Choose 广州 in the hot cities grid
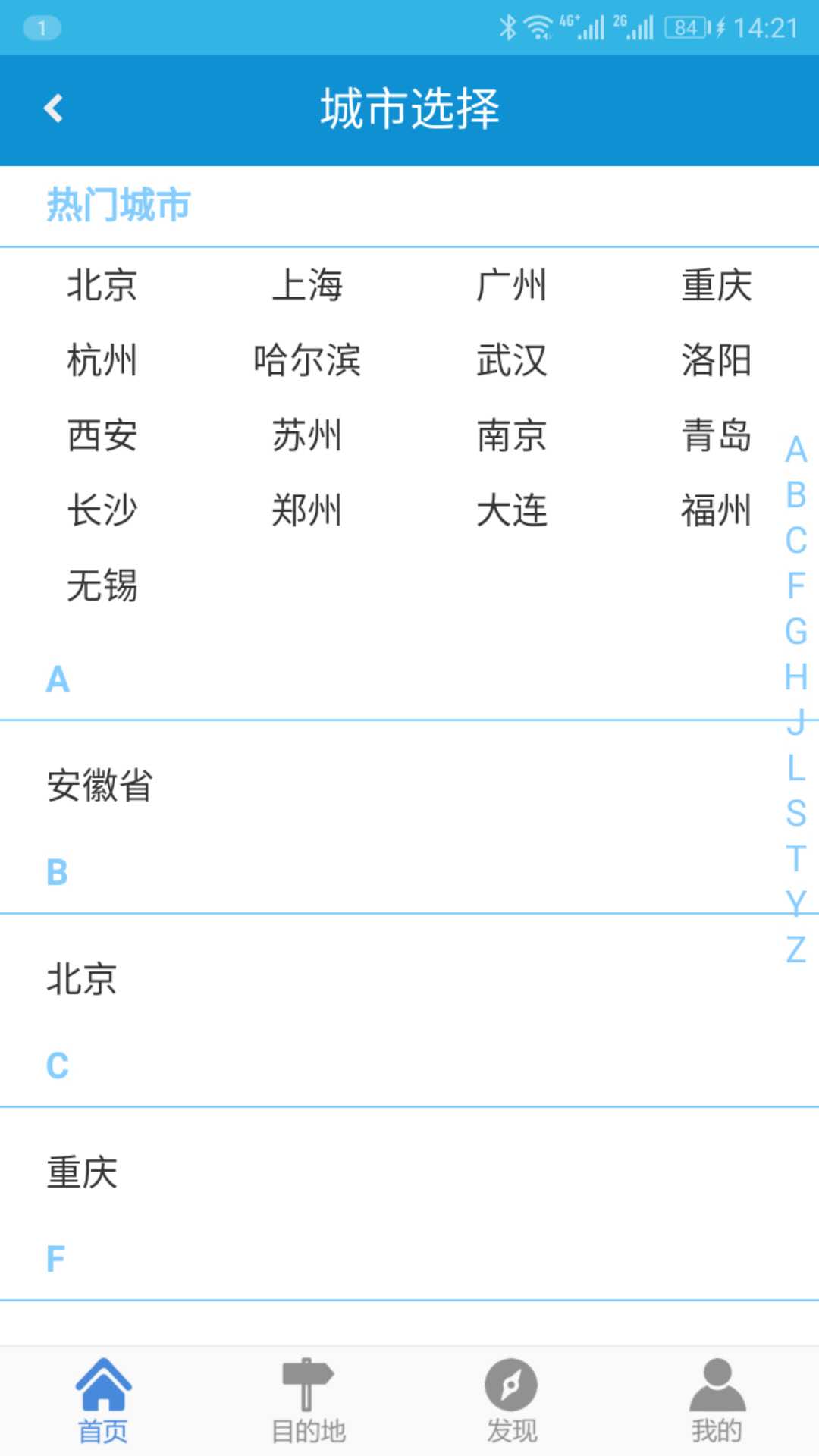Screen dimensions: 819x1456 512,285
